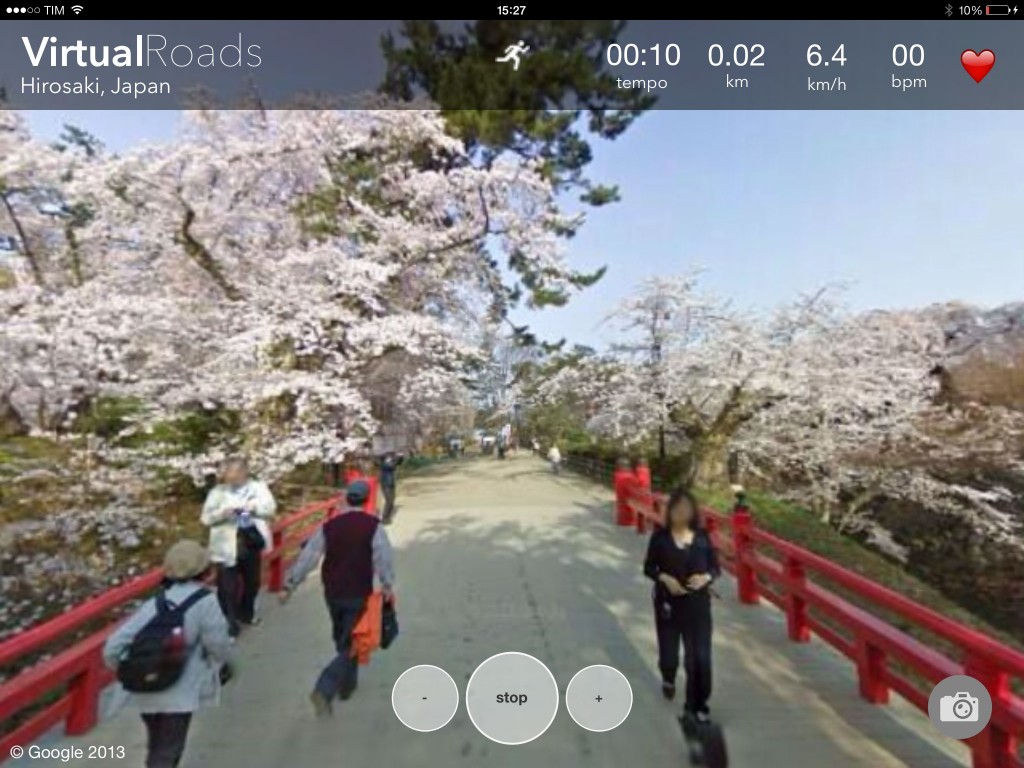Take a snapshot with the camera icon

pyautogui.click(x=960, y=707)
